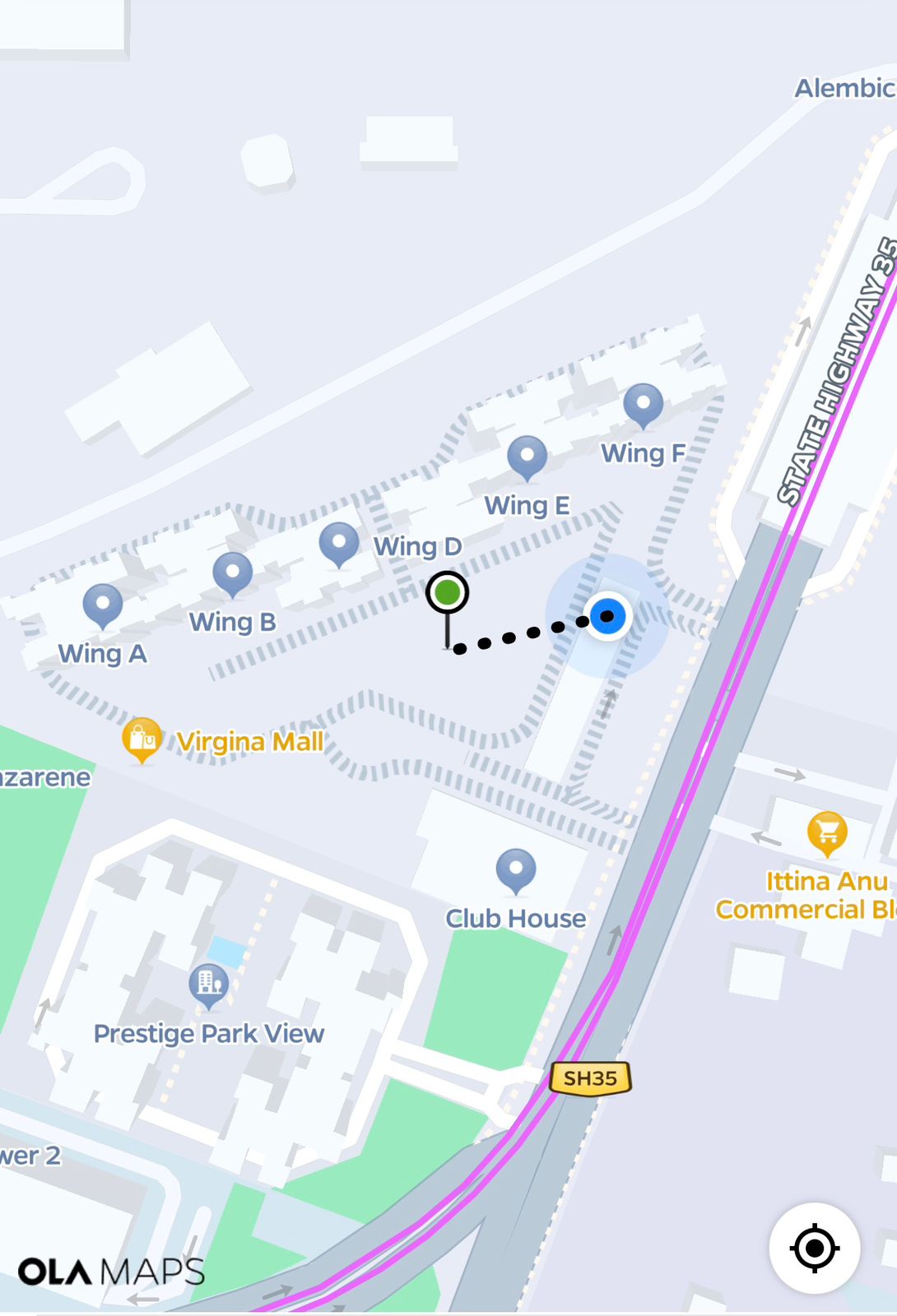Tap the green pickup pin

pyautogui.click(x=447, y=592)
